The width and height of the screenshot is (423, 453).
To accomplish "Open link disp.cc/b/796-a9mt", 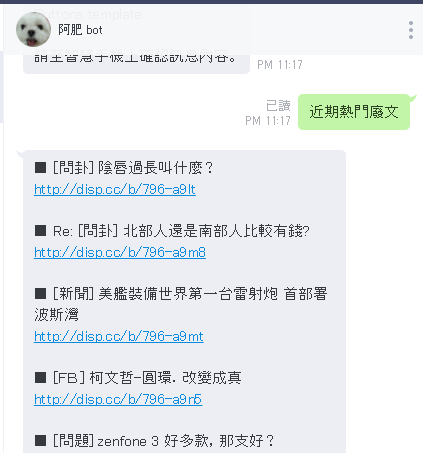I will pyautogui.click(x=119, y=336).
